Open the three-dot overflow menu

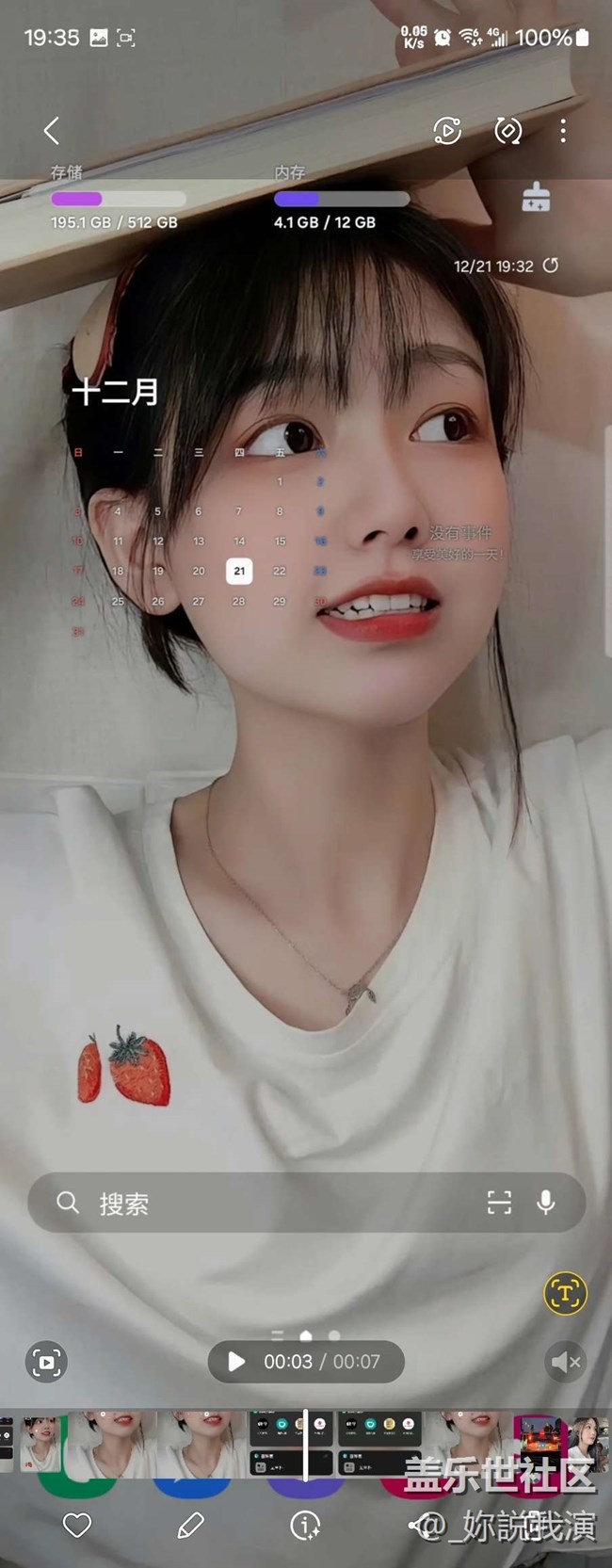click(563, 131)
